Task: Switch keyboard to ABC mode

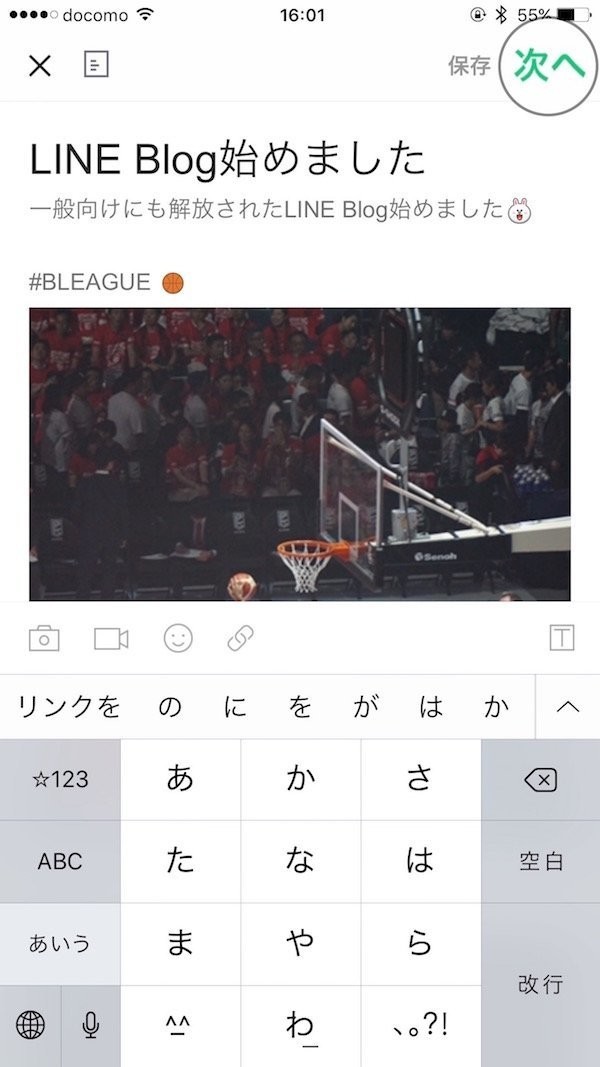Action: (60, 861)
